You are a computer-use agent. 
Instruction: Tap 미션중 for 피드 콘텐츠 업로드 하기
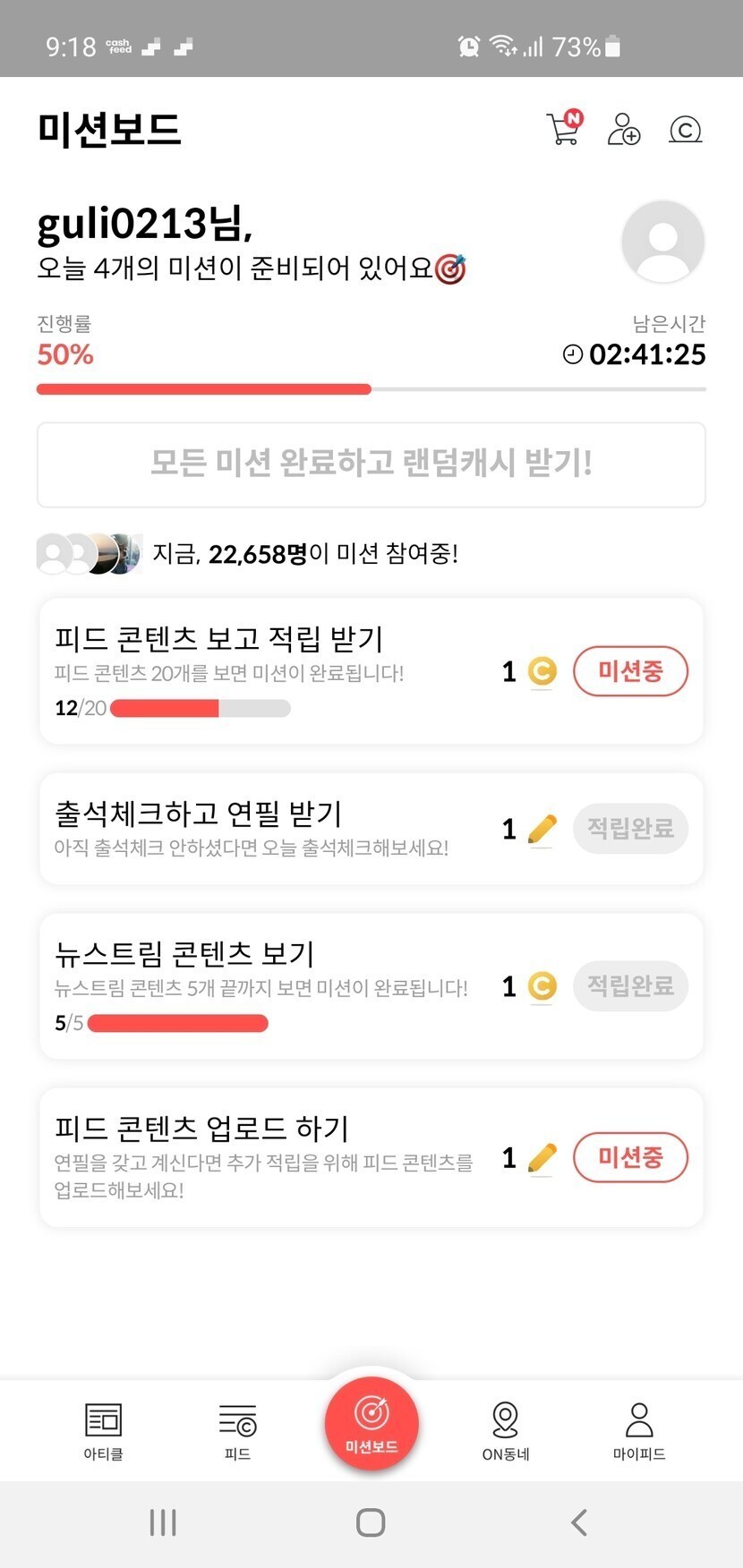pyautogui.click(x=630, y=1157)
